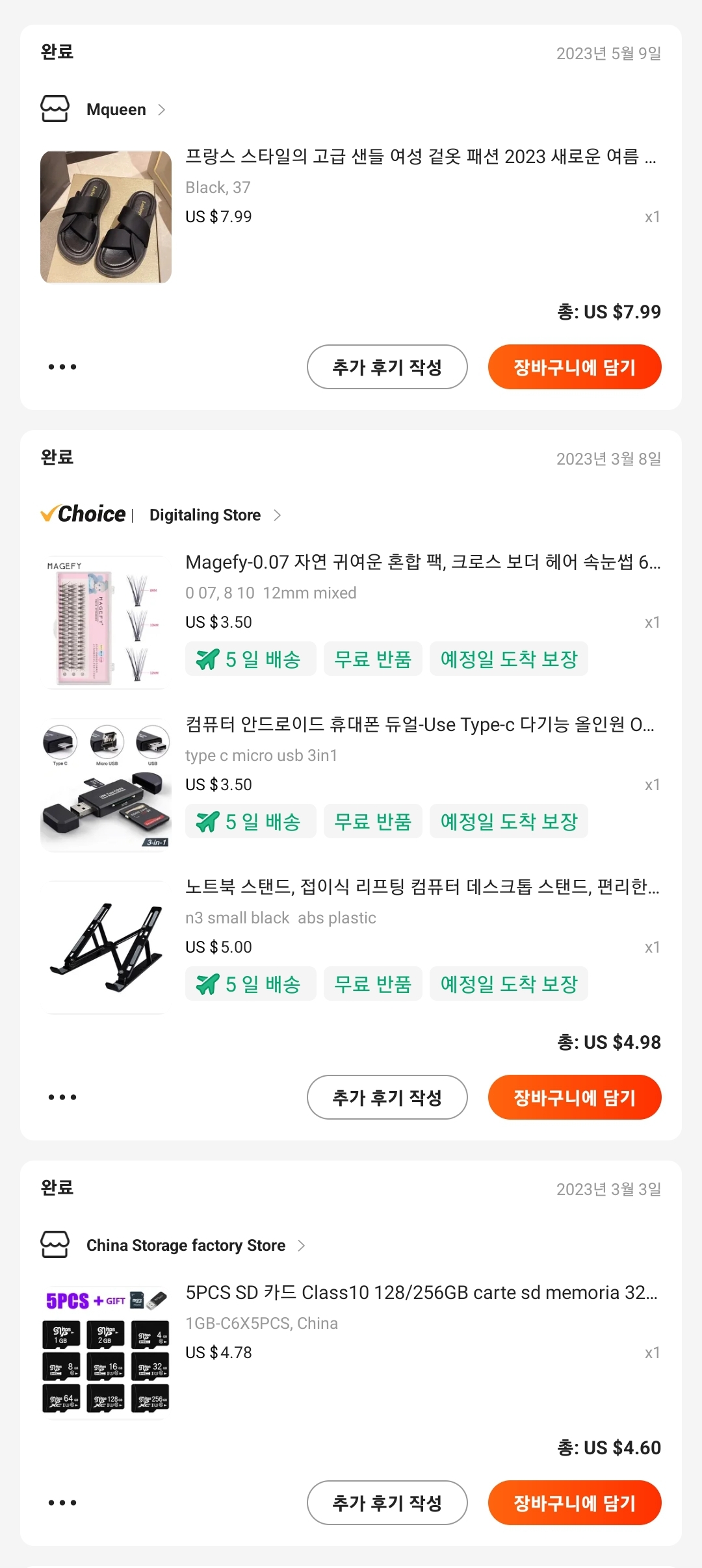
Task: Click the 예정일 도착 보장 badge on card reader
Action: pyautogui.click(x=509, y=821)
